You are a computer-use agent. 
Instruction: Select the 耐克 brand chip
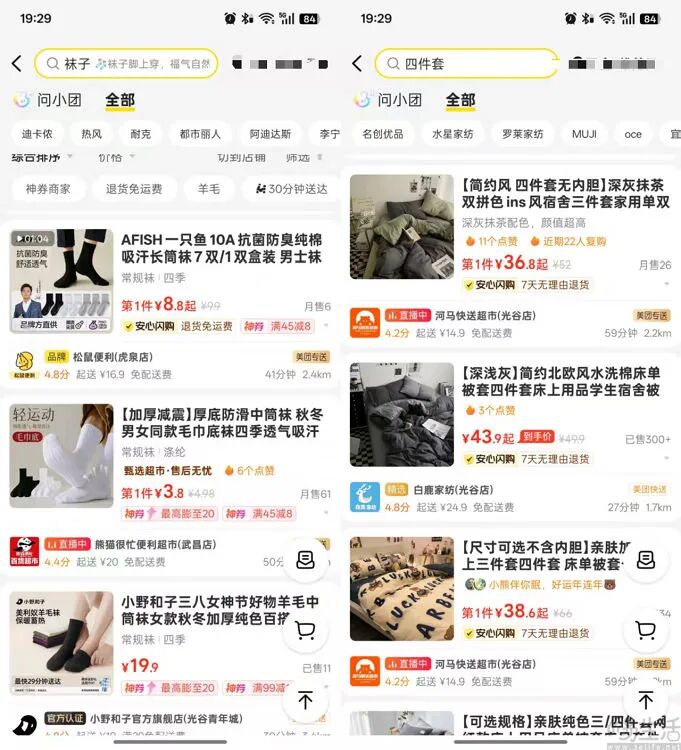click(140, 134)
